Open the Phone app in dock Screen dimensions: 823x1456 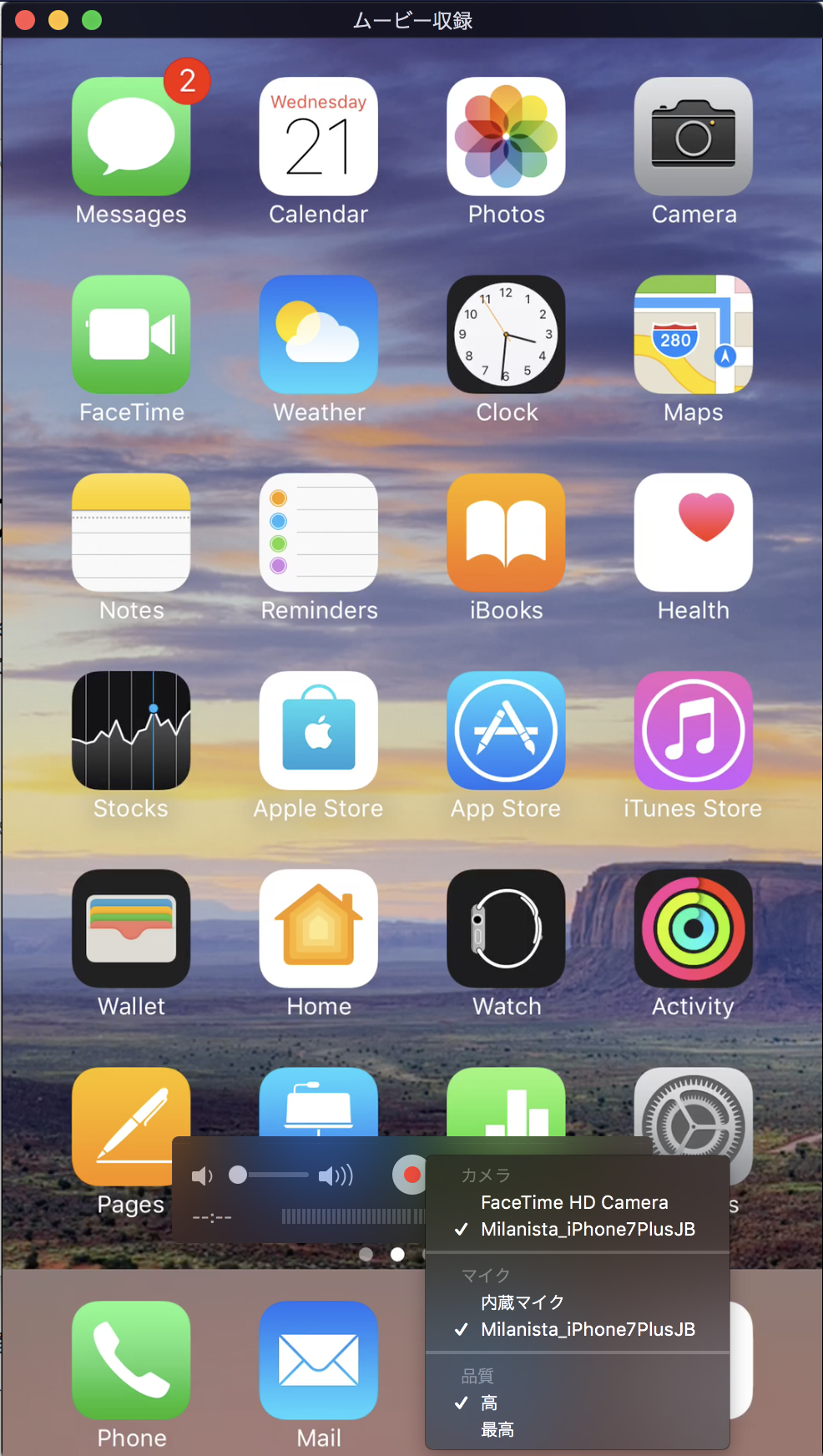(131, 1360)
